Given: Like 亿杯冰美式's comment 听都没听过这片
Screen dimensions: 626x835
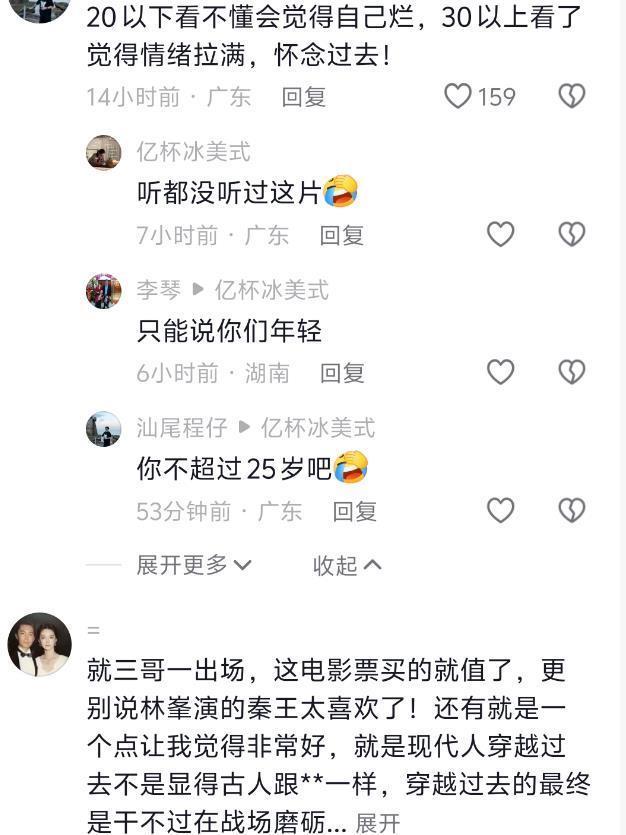Looking at the screenshot, I should (x=500, y=235).
